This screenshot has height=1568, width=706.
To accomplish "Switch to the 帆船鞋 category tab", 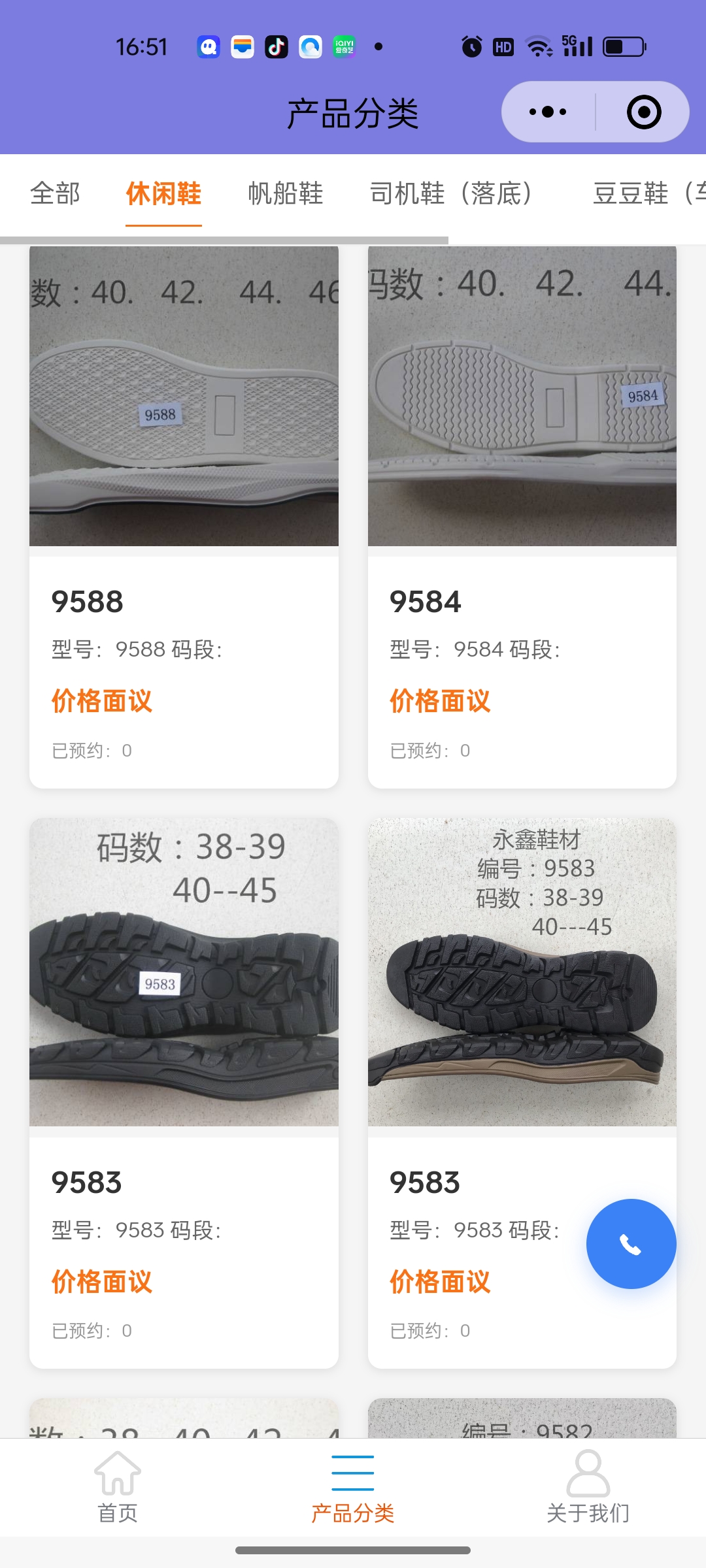I will 286,194.
